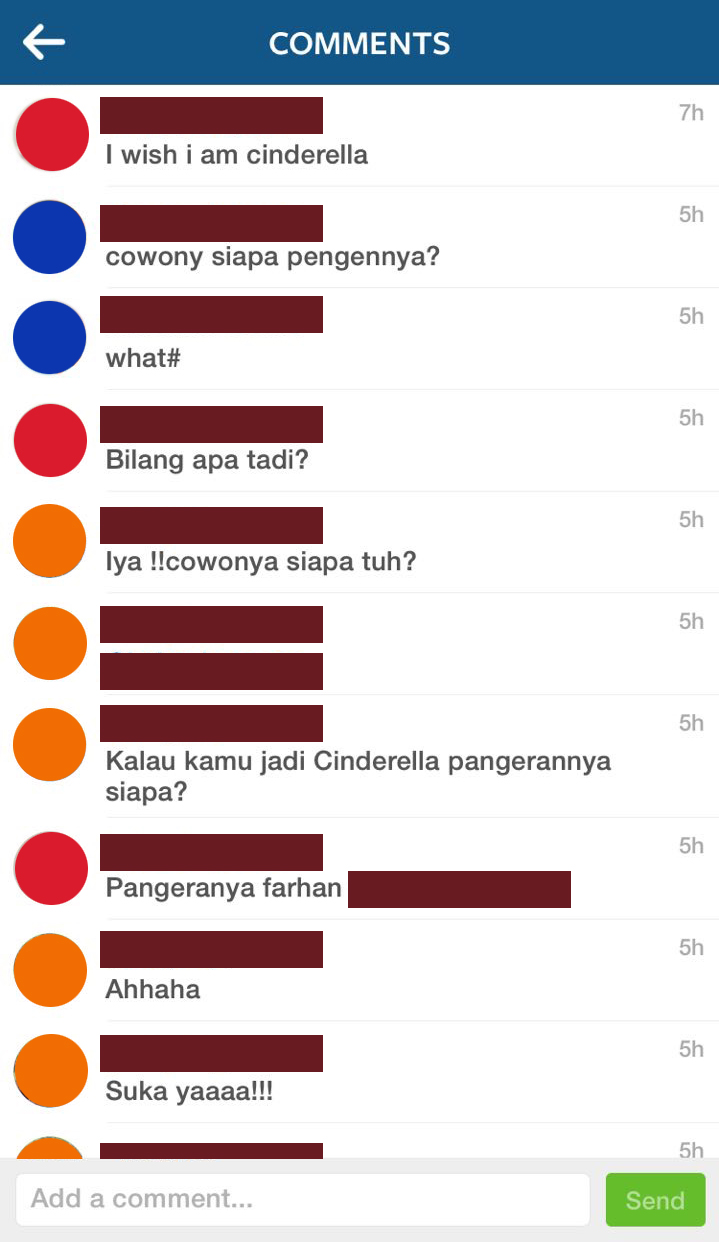Open profile picture beside 'what#' comment
Image resolution: width=719 pixels, height=1242 pixels.
click(x=50, y=338)
